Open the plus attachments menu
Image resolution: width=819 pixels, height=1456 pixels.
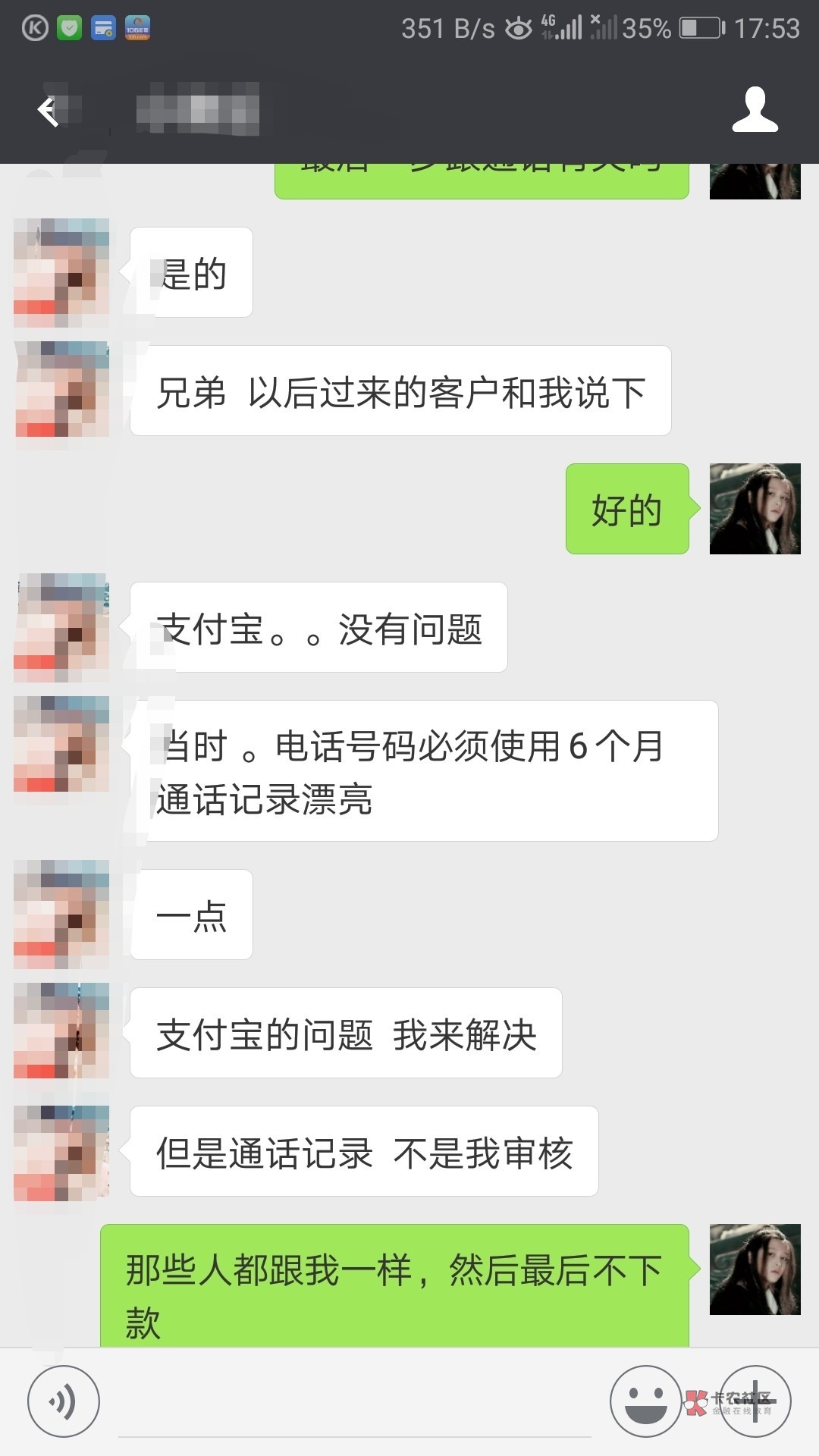point(755,1401)
